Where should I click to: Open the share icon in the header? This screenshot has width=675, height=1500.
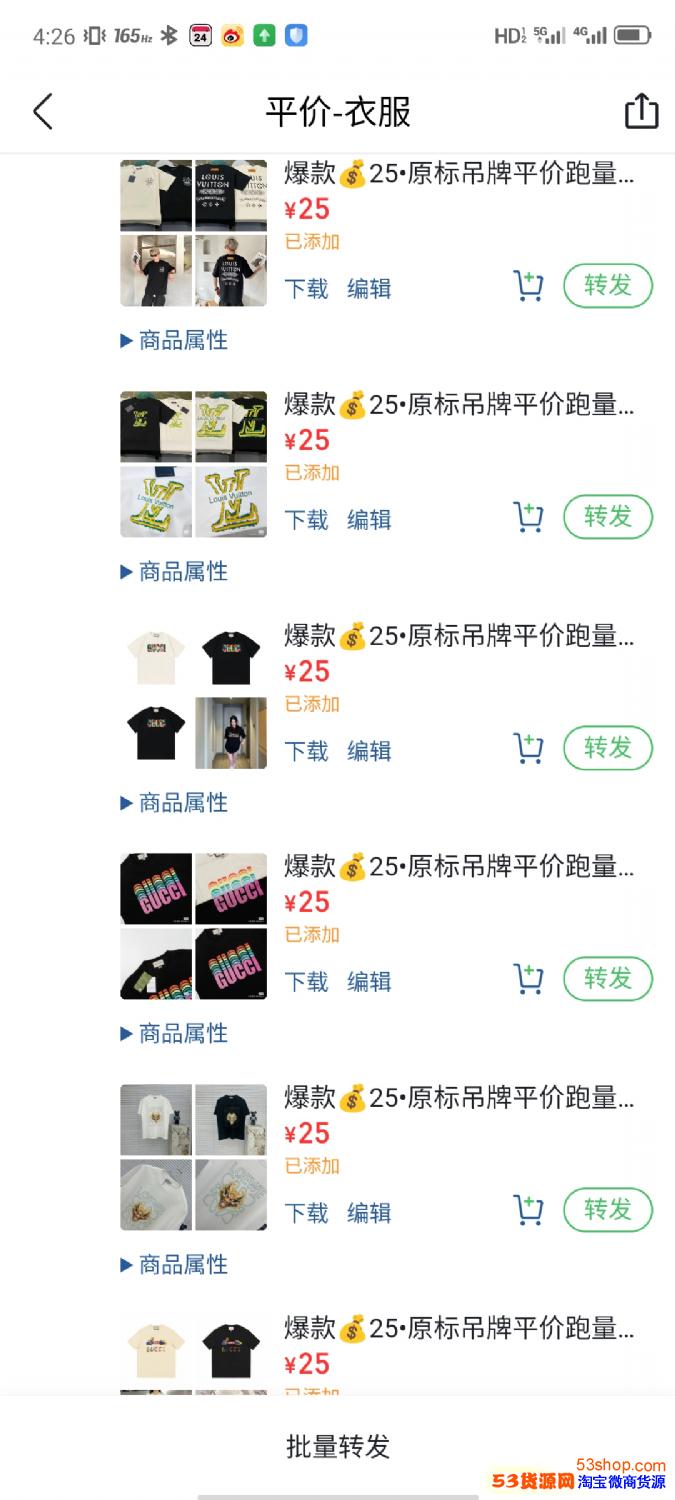tap(641, 111)
